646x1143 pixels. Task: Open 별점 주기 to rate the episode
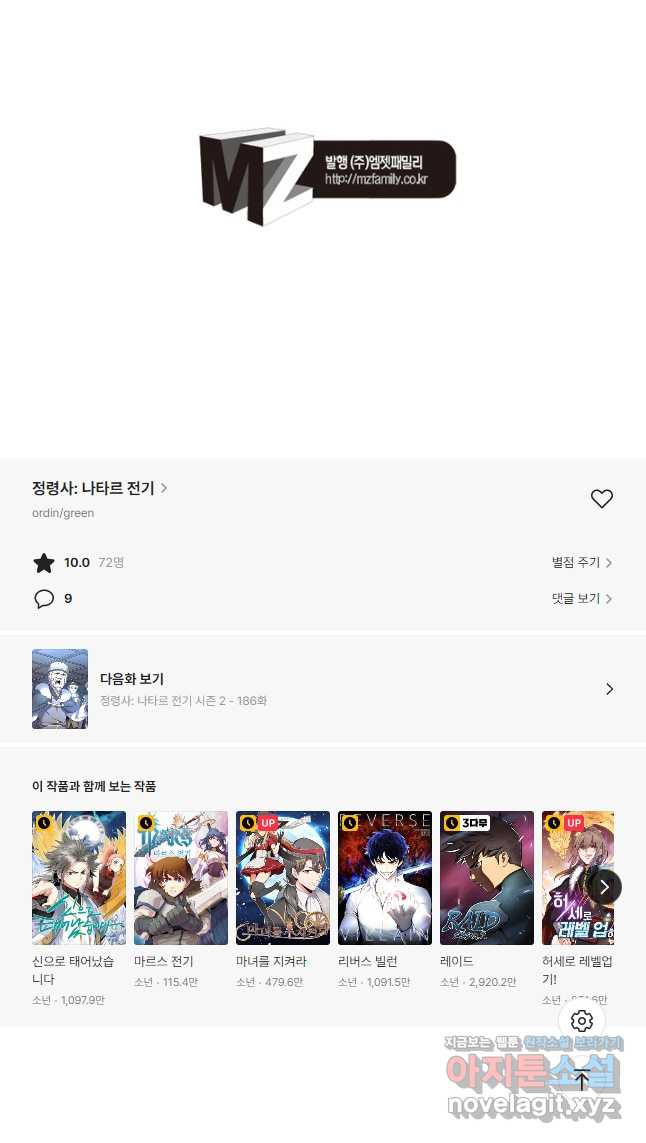581,563
